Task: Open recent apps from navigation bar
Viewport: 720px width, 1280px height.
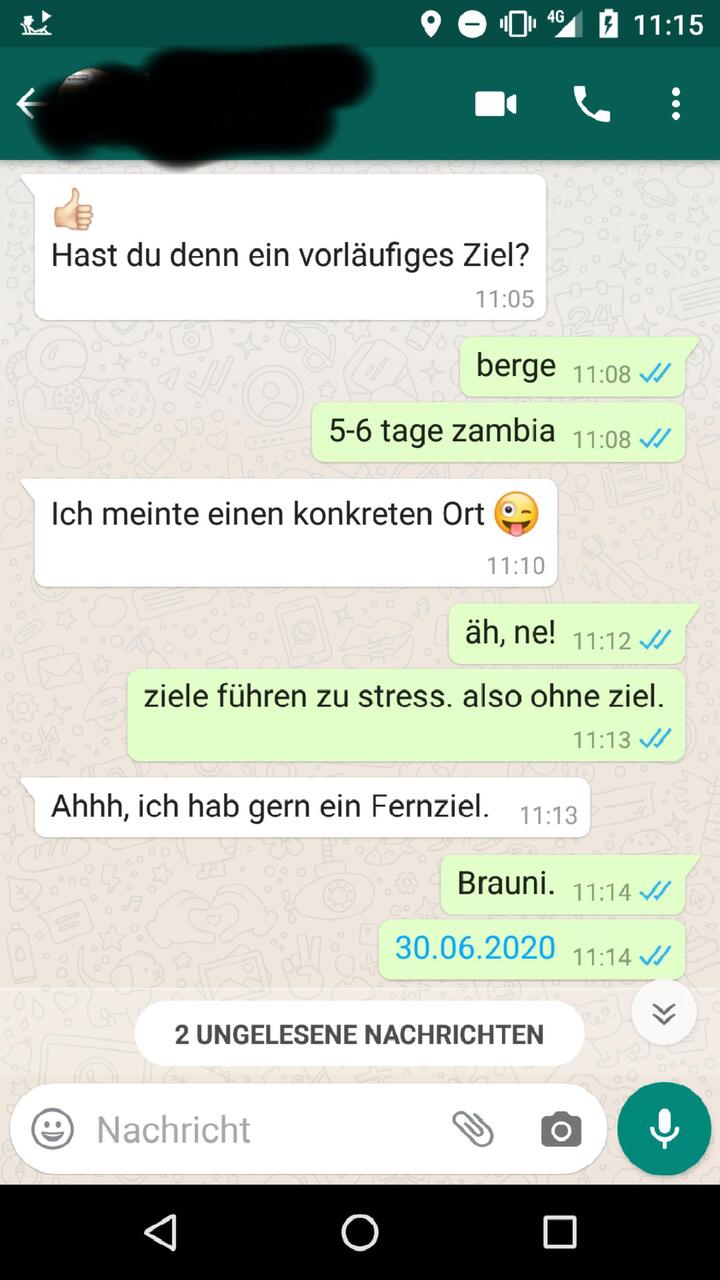Action: pyautogui.click(x=559, y=1232)
